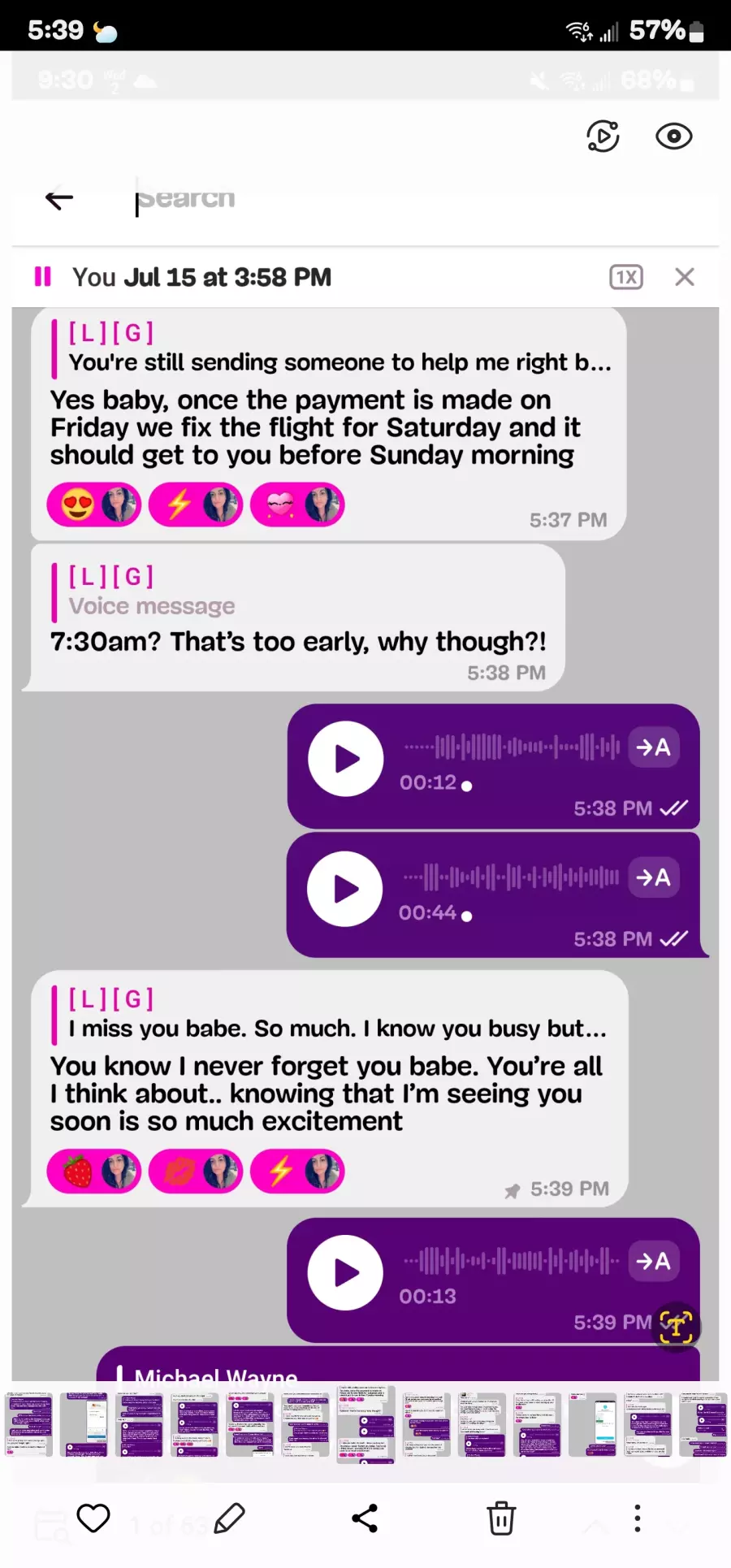Favorite this screenshot with the heart

pyautogui.click(x=93, y=1518)
